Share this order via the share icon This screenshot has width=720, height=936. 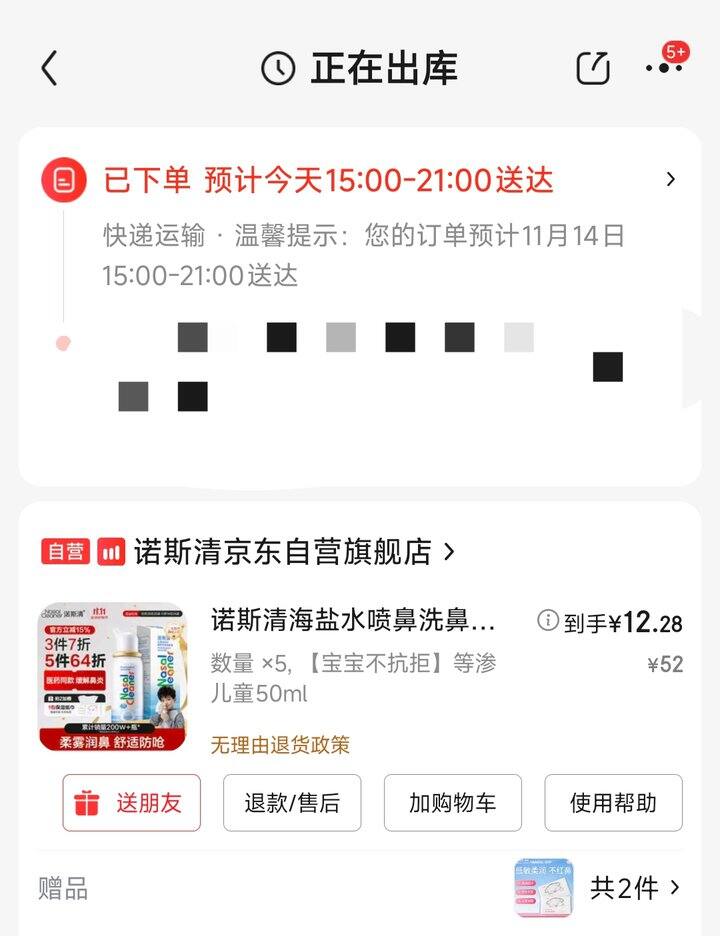(593, 68)
